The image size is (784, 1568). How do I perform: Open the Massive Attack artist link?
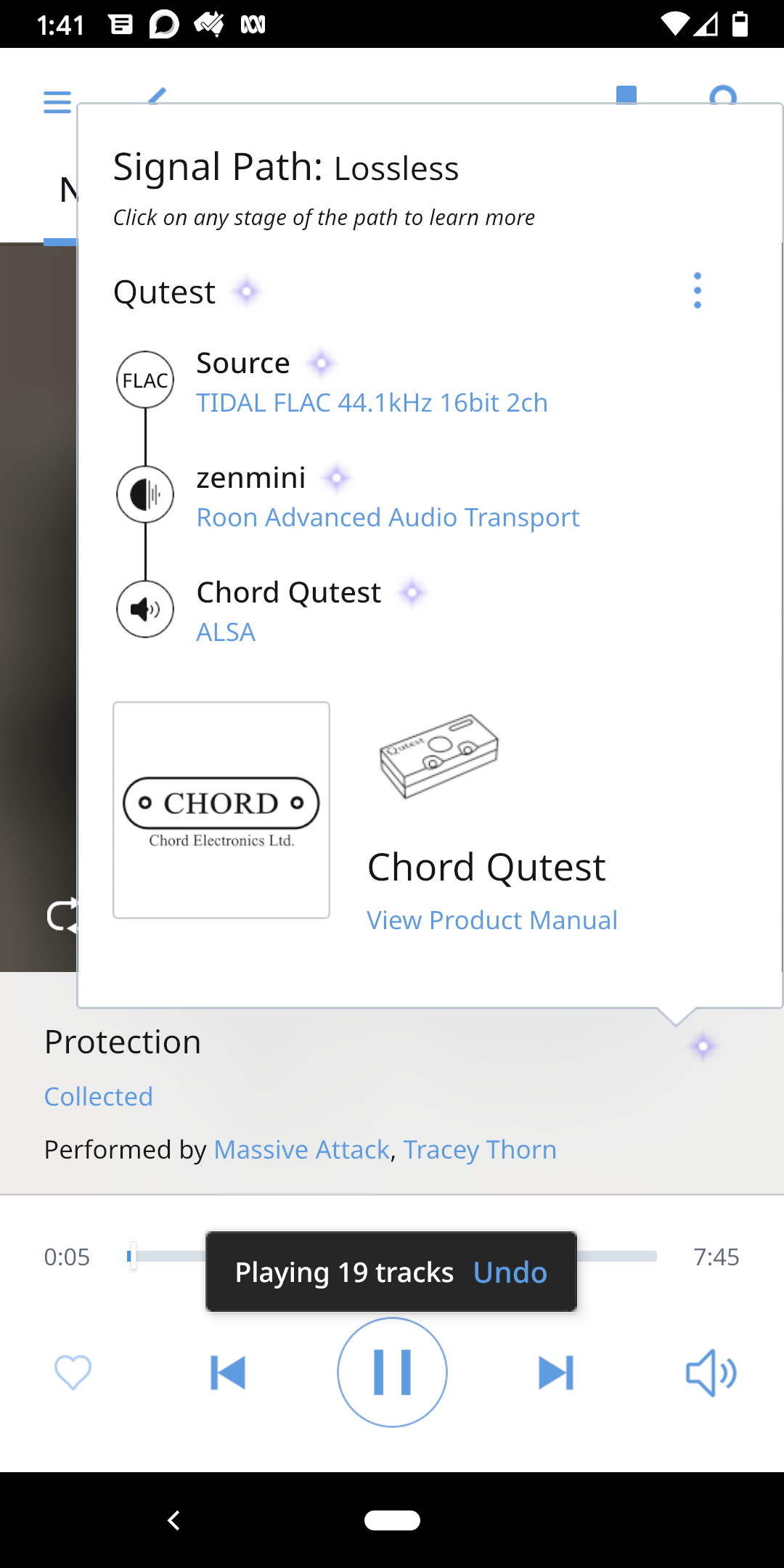click(x=302, y=1150)
